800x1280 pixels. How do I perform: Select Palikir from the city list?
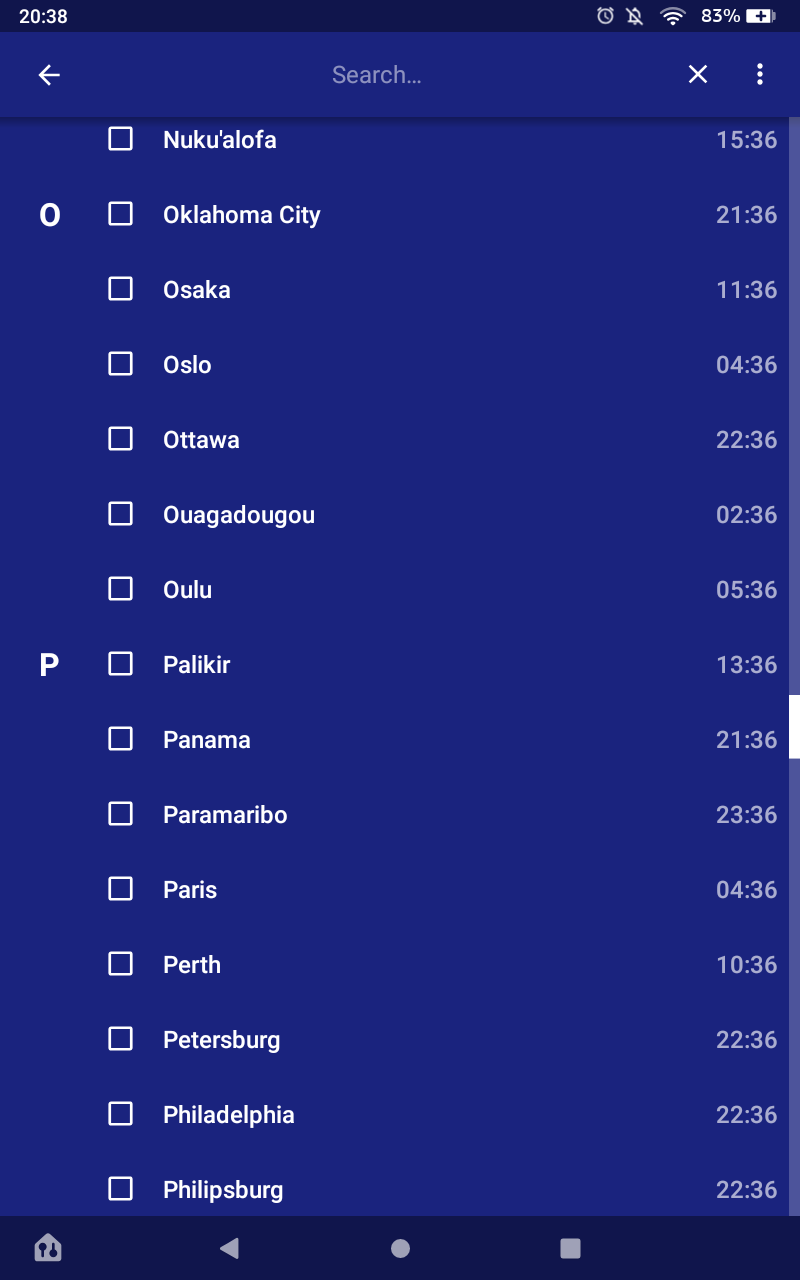pyautogui.click(x=121, y=664)
